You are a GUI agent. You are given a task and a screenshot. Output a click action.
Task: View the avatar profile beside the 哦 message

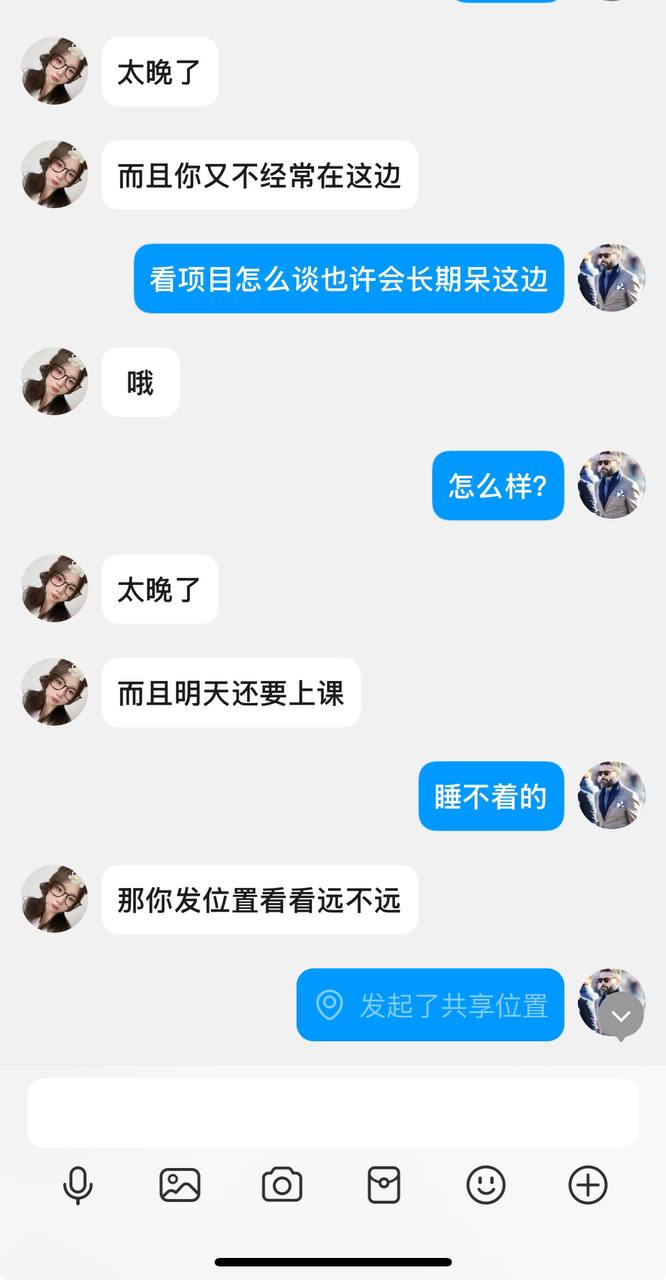pyautogui.click(x=54, y=382)
